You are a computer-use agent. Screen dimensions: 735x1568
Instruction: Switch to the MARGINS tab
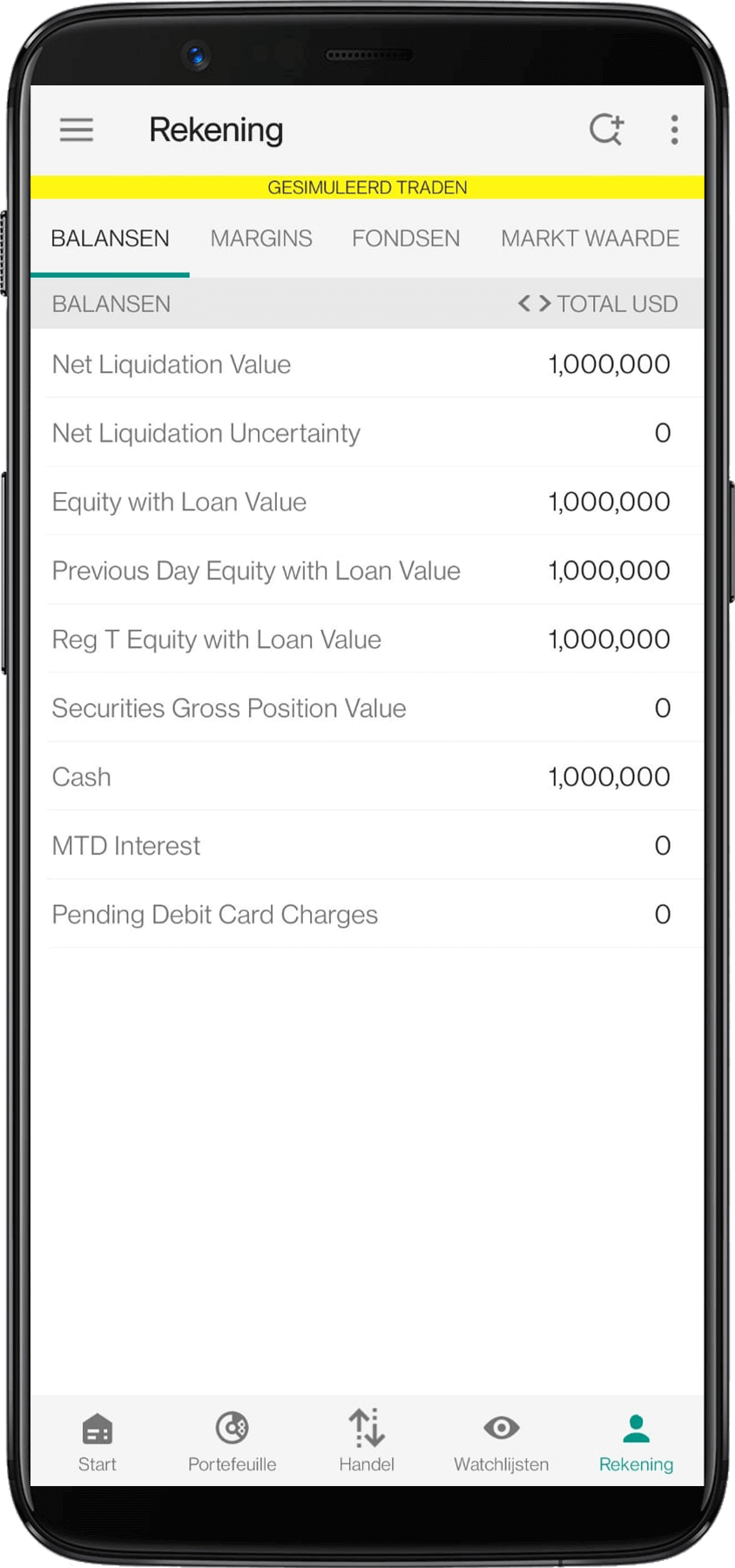[261, 238]
